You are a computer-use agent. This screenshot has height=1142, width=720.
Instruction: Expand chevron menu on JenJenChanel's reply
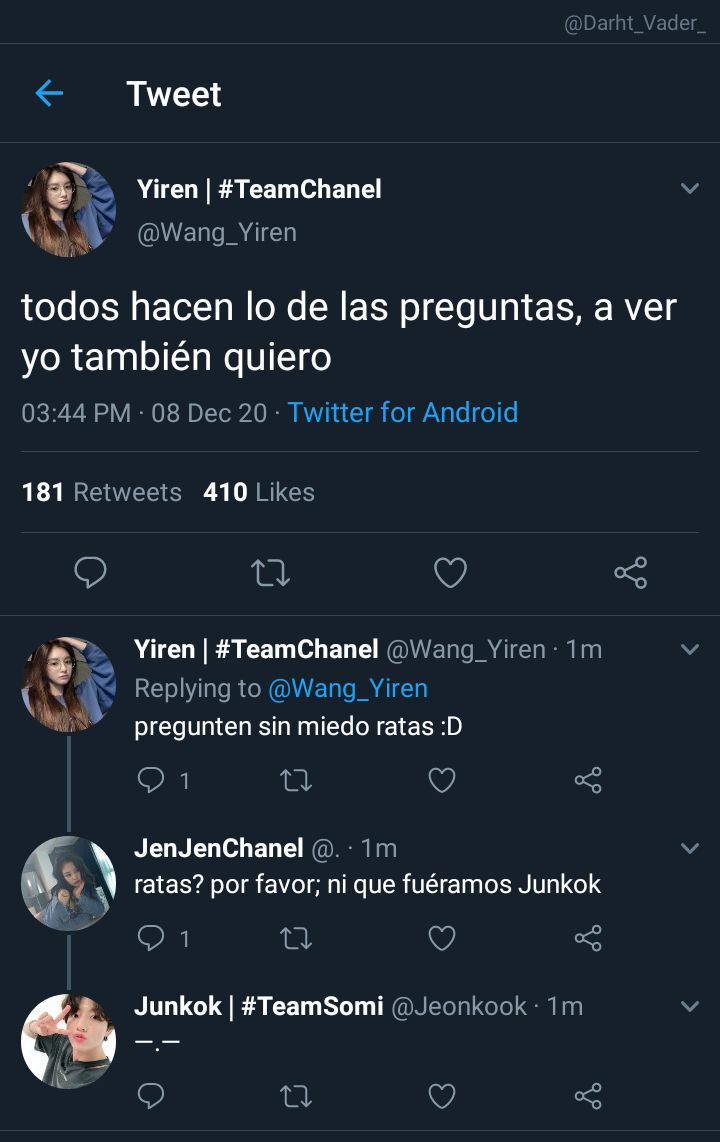tap(689, 848)
